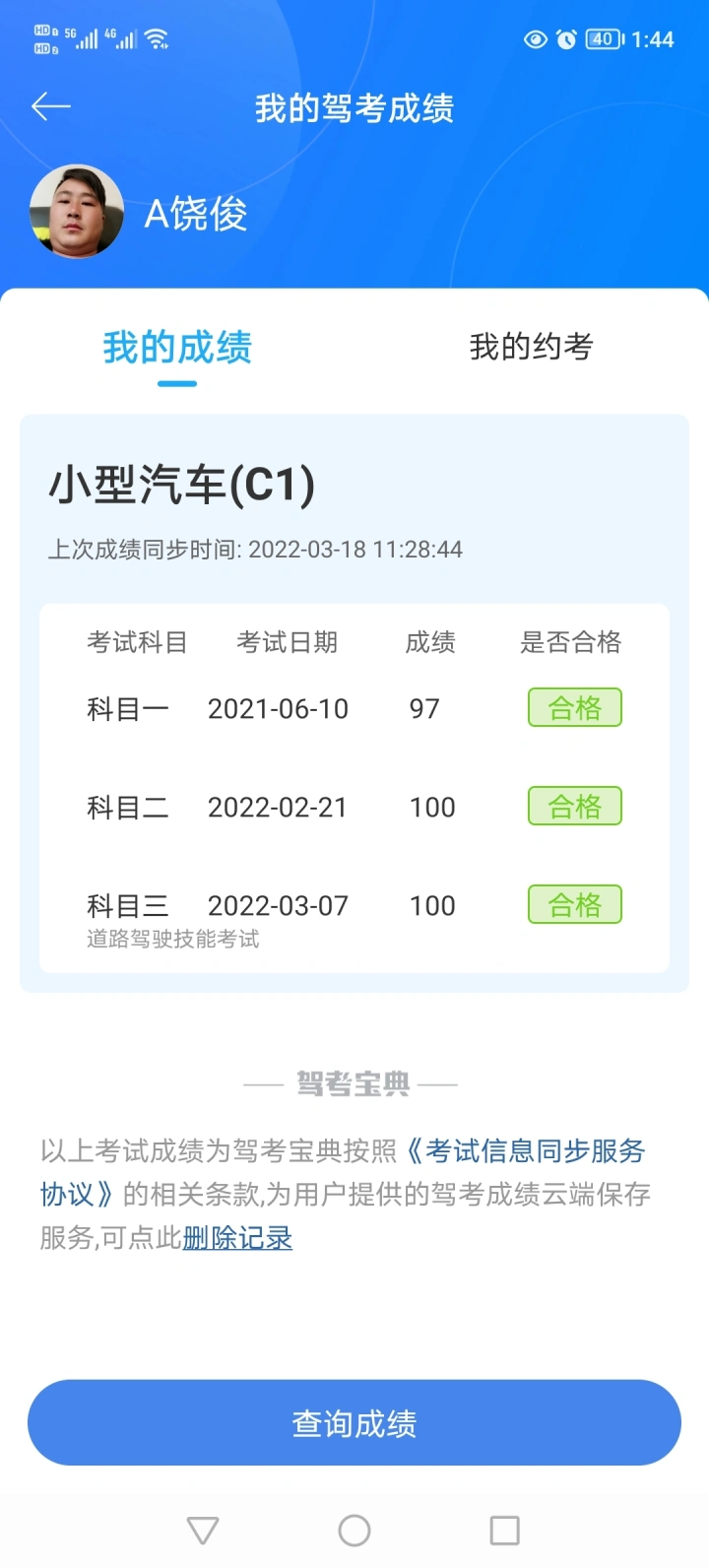
Task: Select the 我的成绩 tab
Action: [177, 348]
